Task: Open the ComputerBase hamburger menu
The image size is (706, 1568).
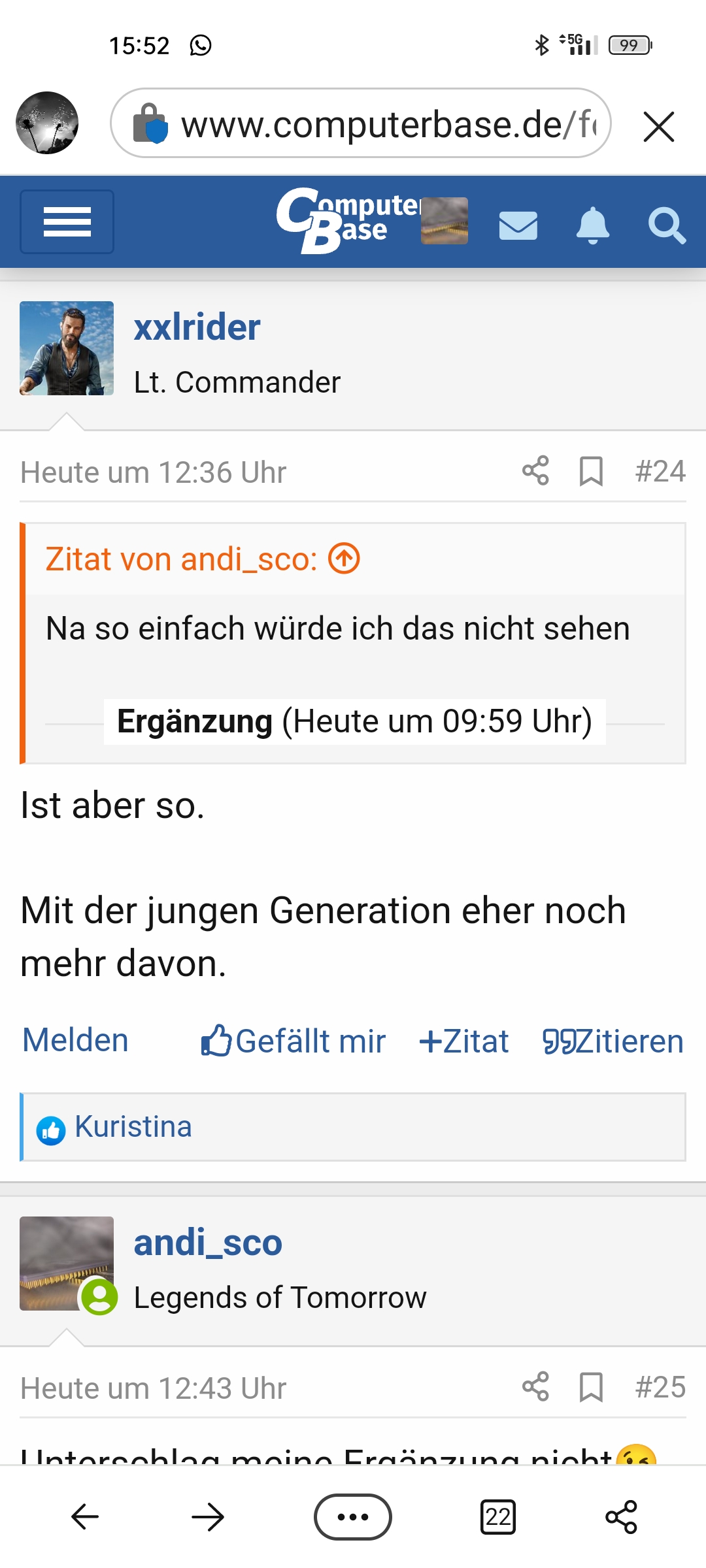Action: click(x=67, y=221)
